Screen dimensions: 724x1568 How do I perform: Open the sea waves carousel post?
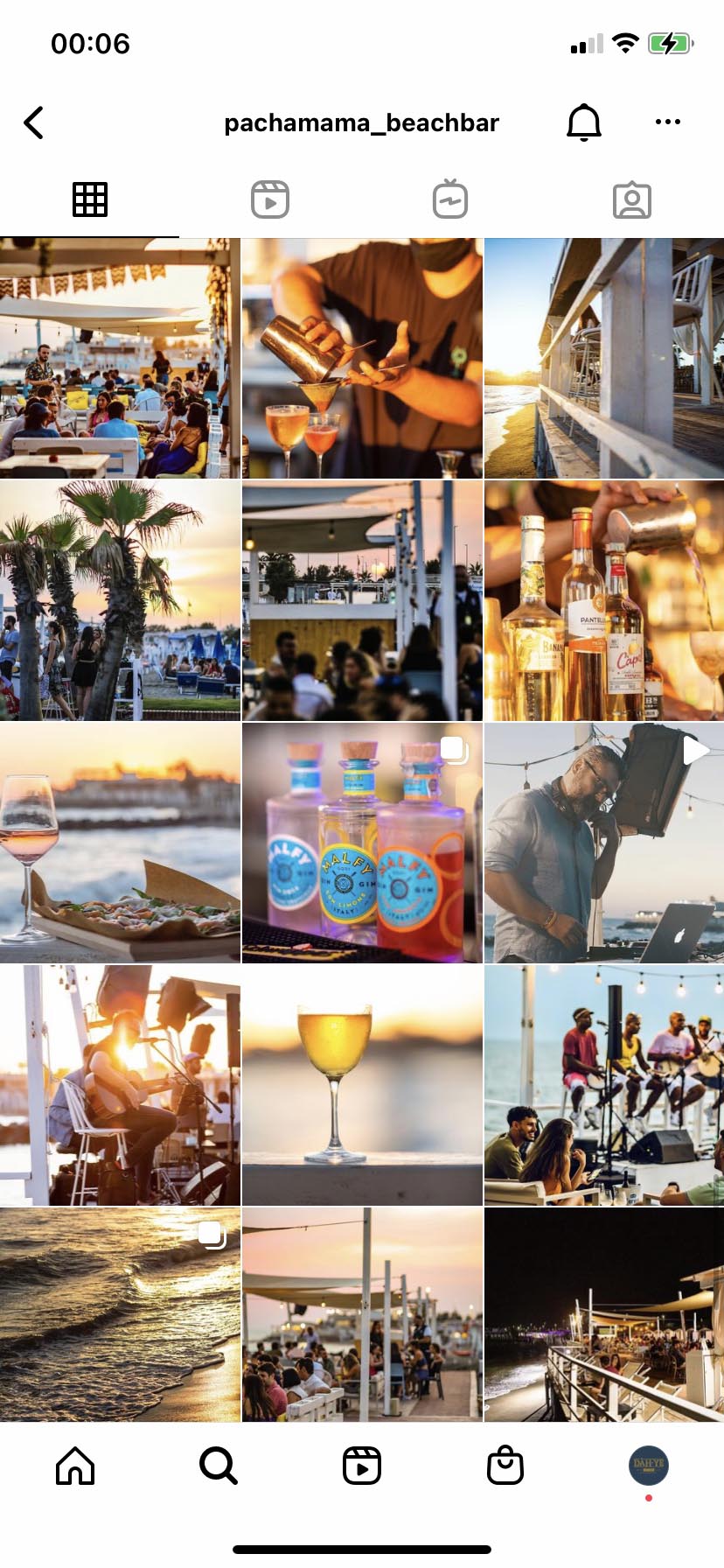[120, 1314]
